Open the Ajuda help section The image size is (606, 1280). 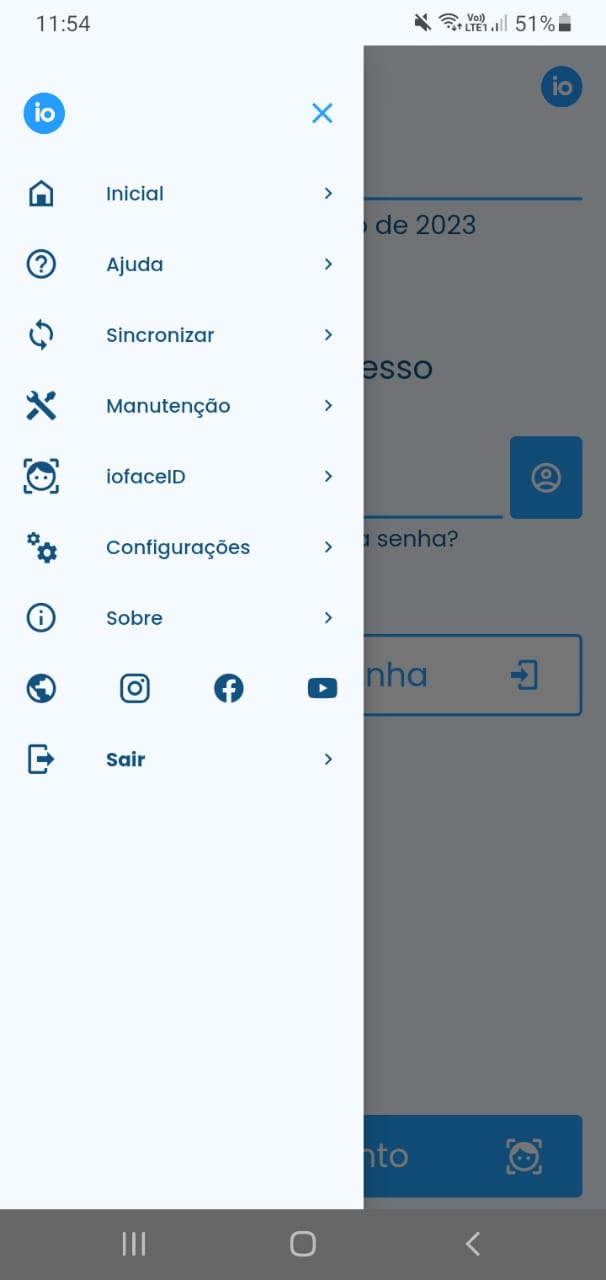pos(180,265)
